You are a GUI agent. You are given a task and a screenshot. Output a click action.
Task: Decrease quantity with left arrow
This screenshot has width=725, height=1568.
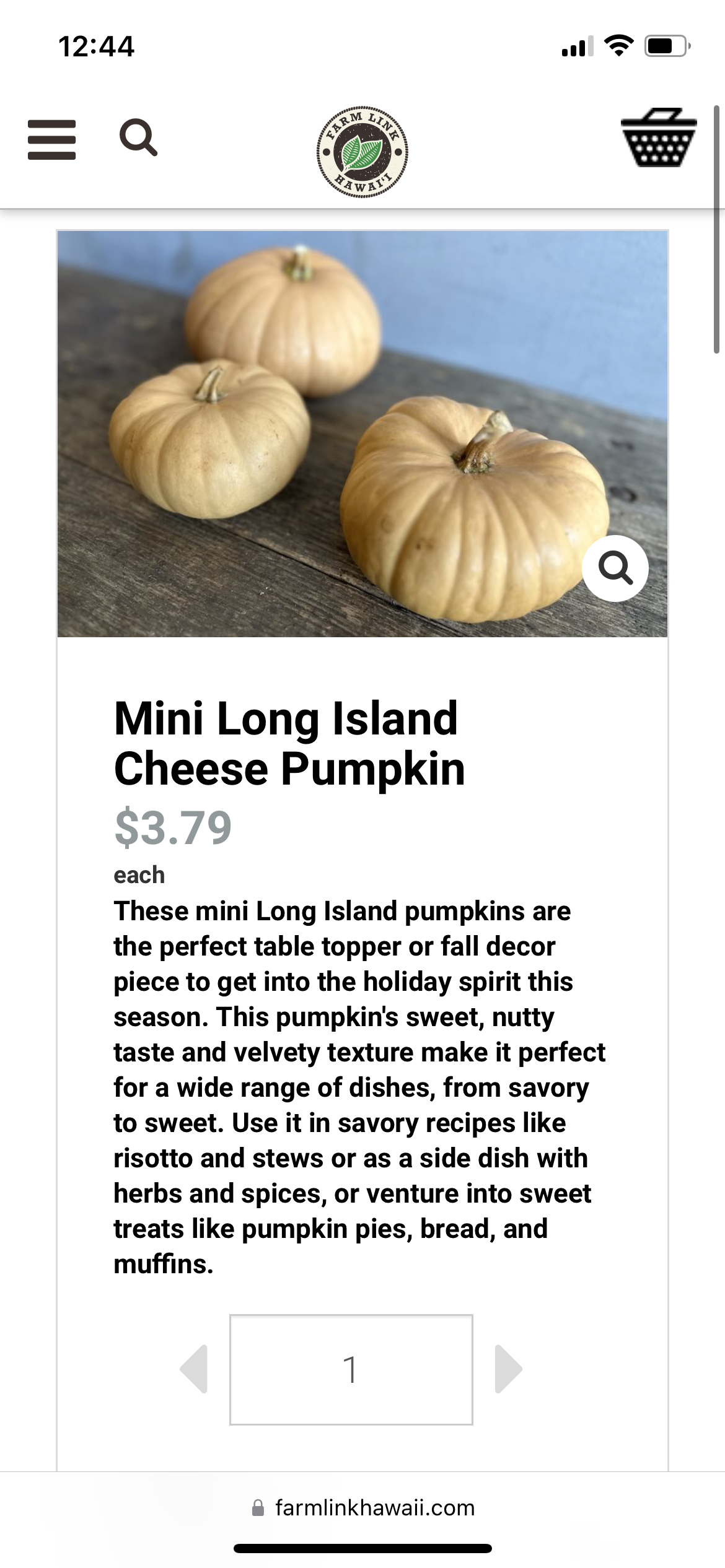193,1369
